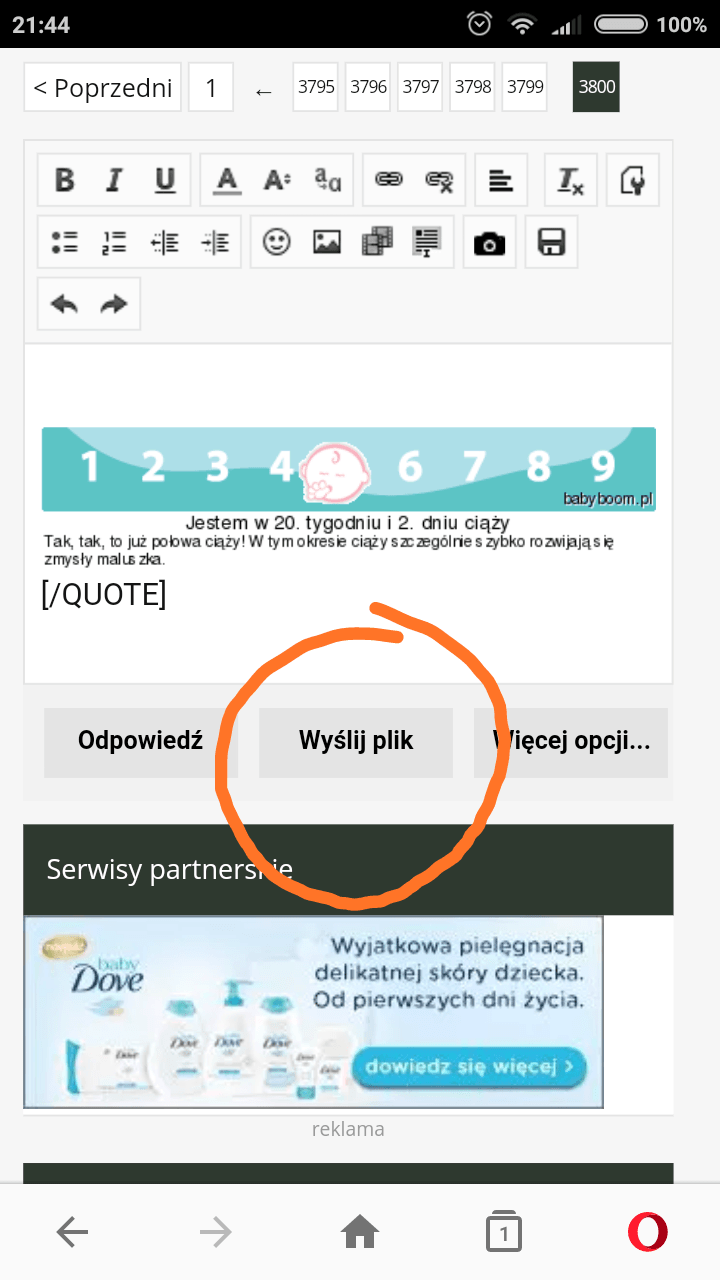
Task: Undo the last edit
Action: click(64, 304)
